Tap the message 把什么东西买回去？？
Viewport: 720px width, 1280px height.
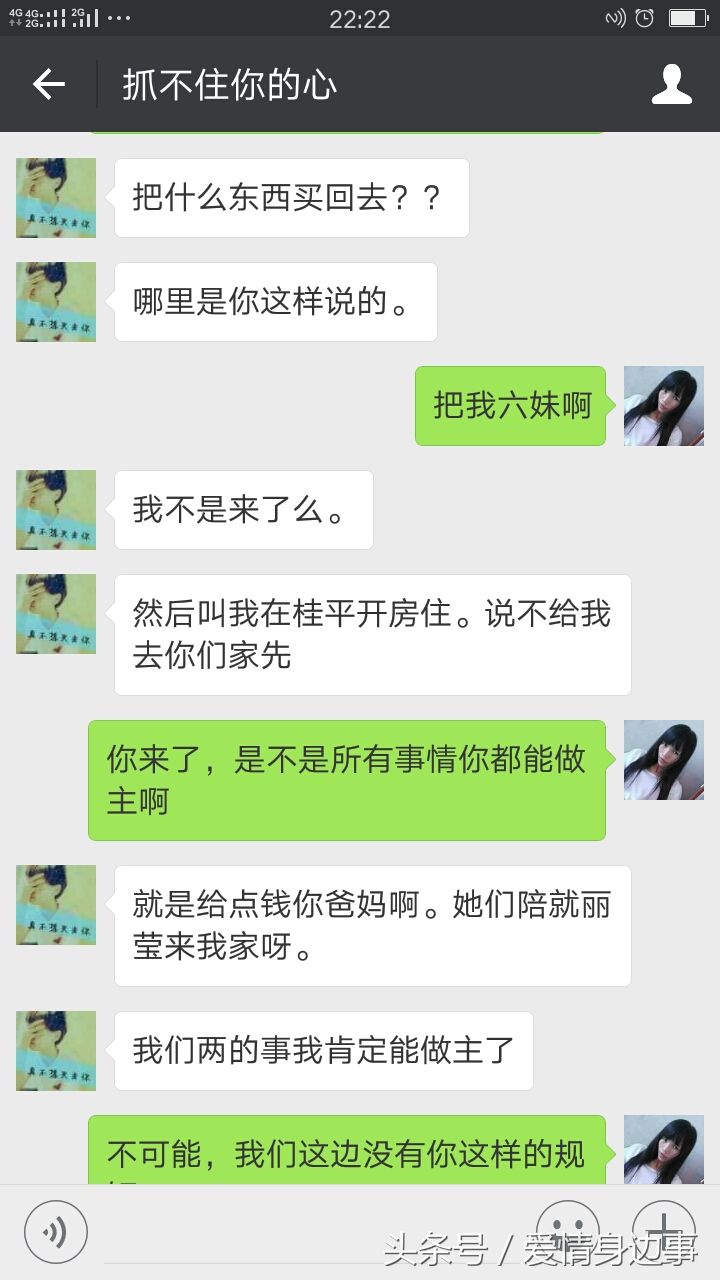coord(291,197)
